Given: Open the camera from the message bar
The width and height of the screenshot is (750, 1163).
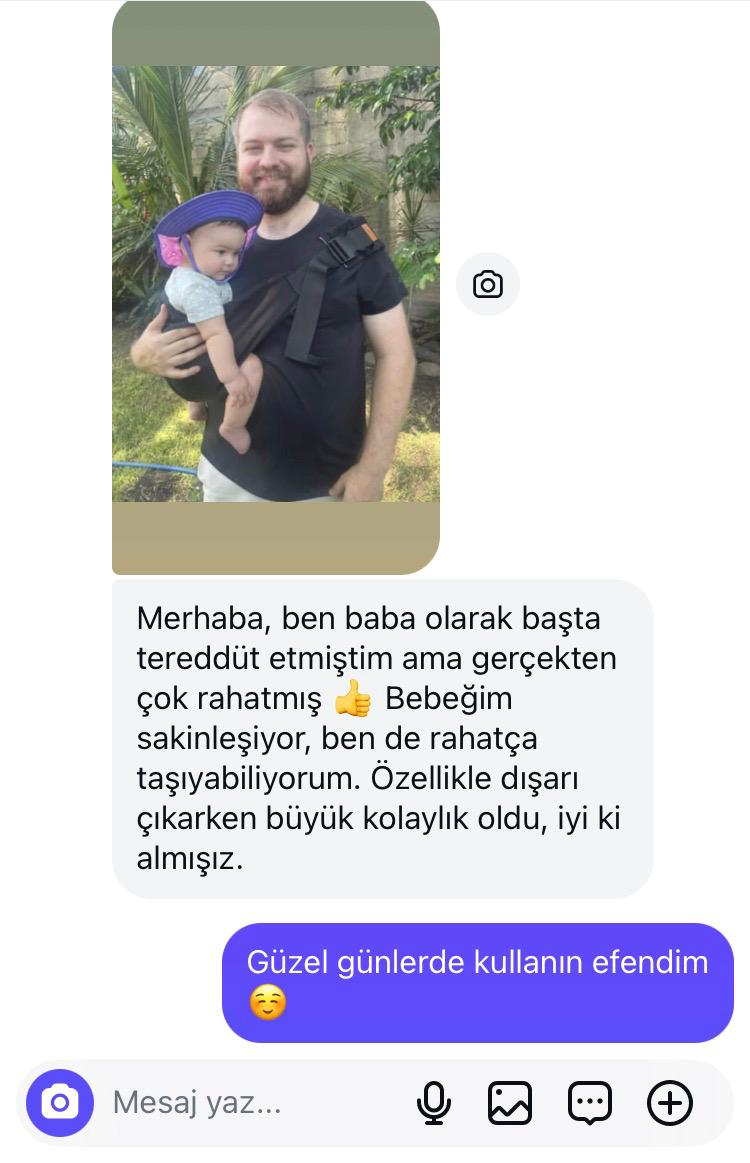Looking at the screenshot, I should 60,1103.
